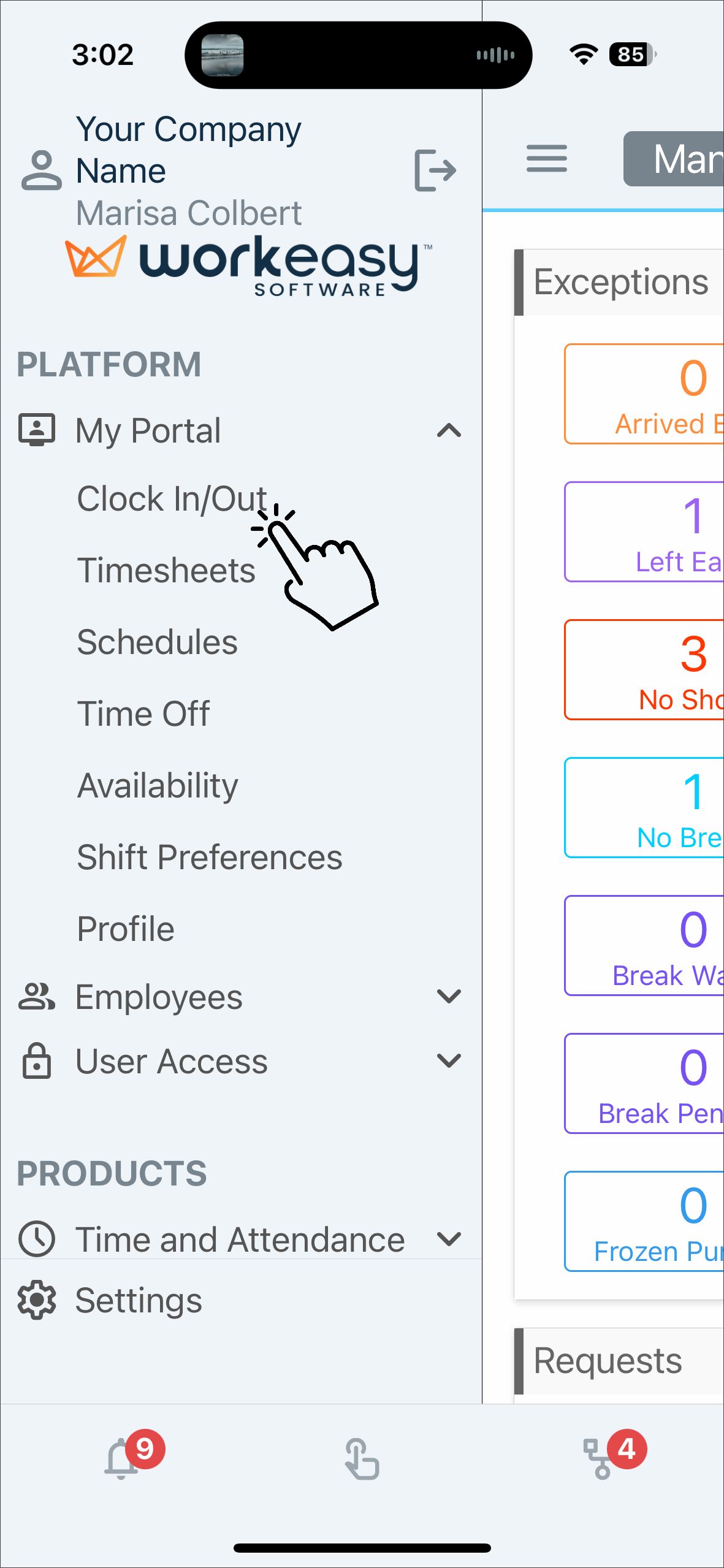724x1568 pixels.
Task: Tap the logout icon beside company name
Action: pyautogui.click(x=436, y=170)
